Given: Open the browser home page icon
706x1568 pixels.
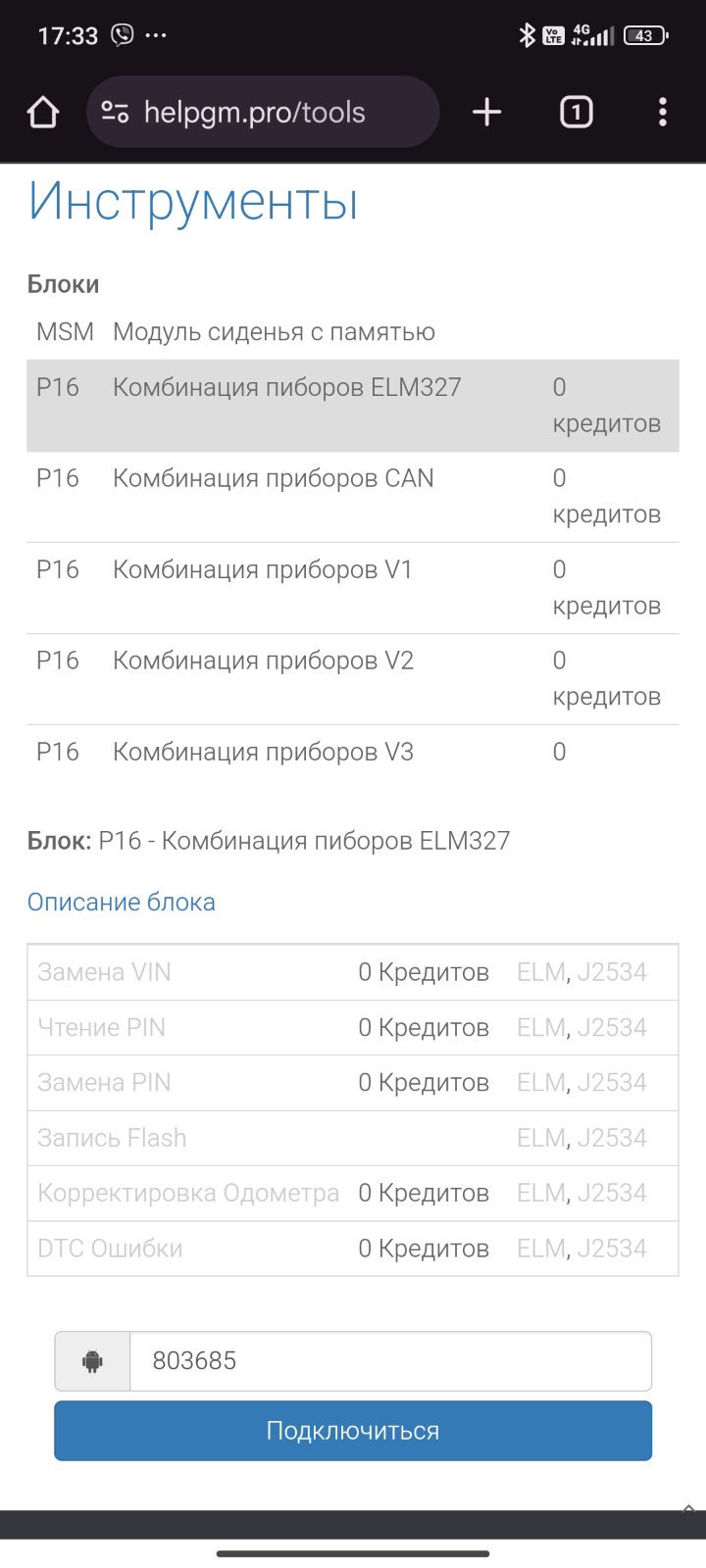Looking at the screenshot, I should pos(43,113).
